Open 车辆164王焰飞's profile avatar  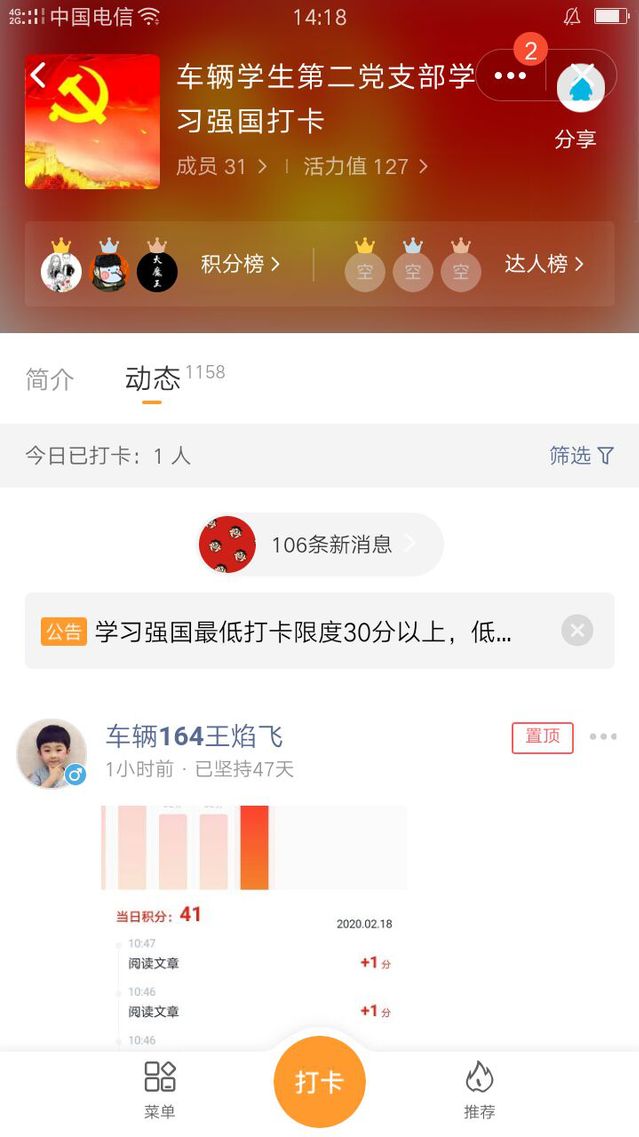click(51, 752)
